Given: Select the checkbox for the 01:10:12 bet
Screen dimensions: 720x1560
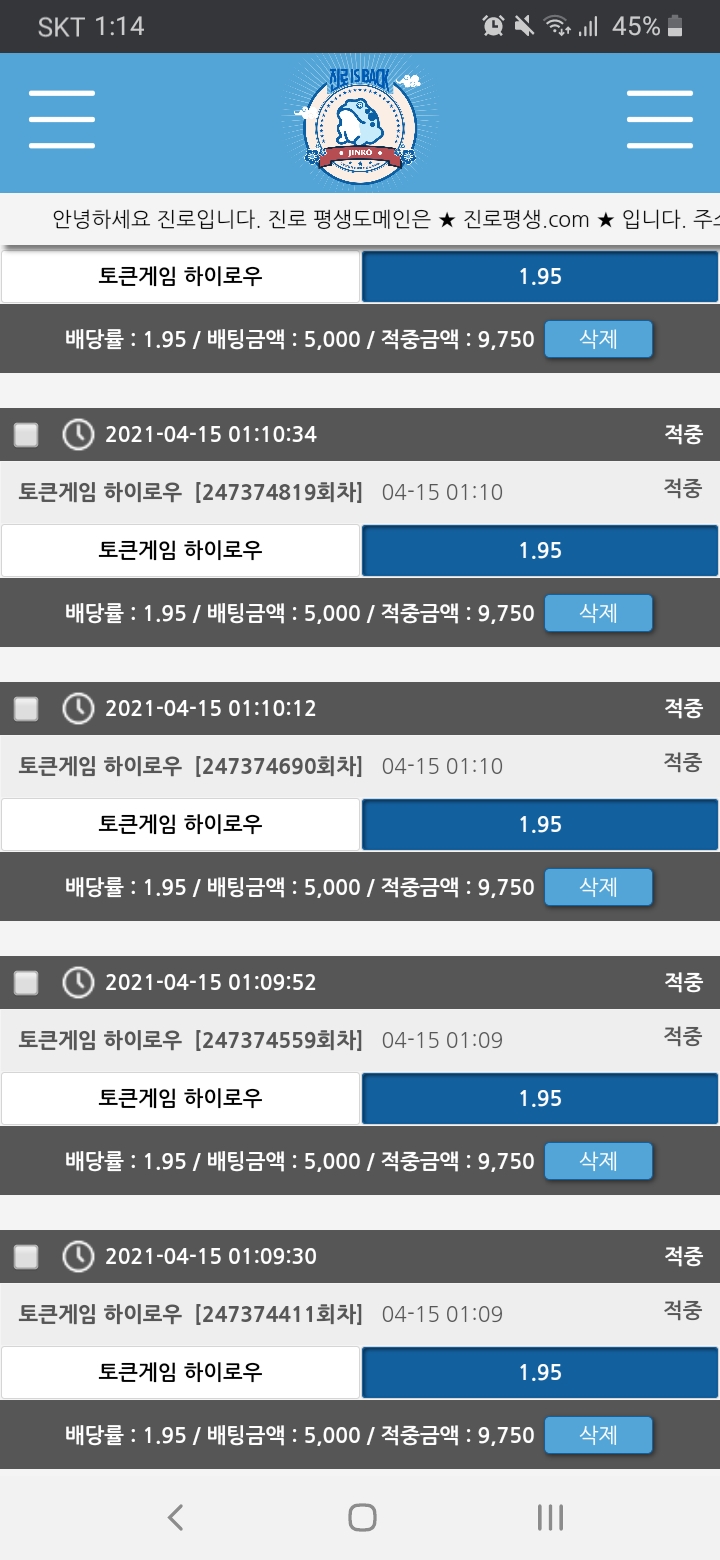Looking at the screenshot, I should pyautogui.click(x=26, y=708).
